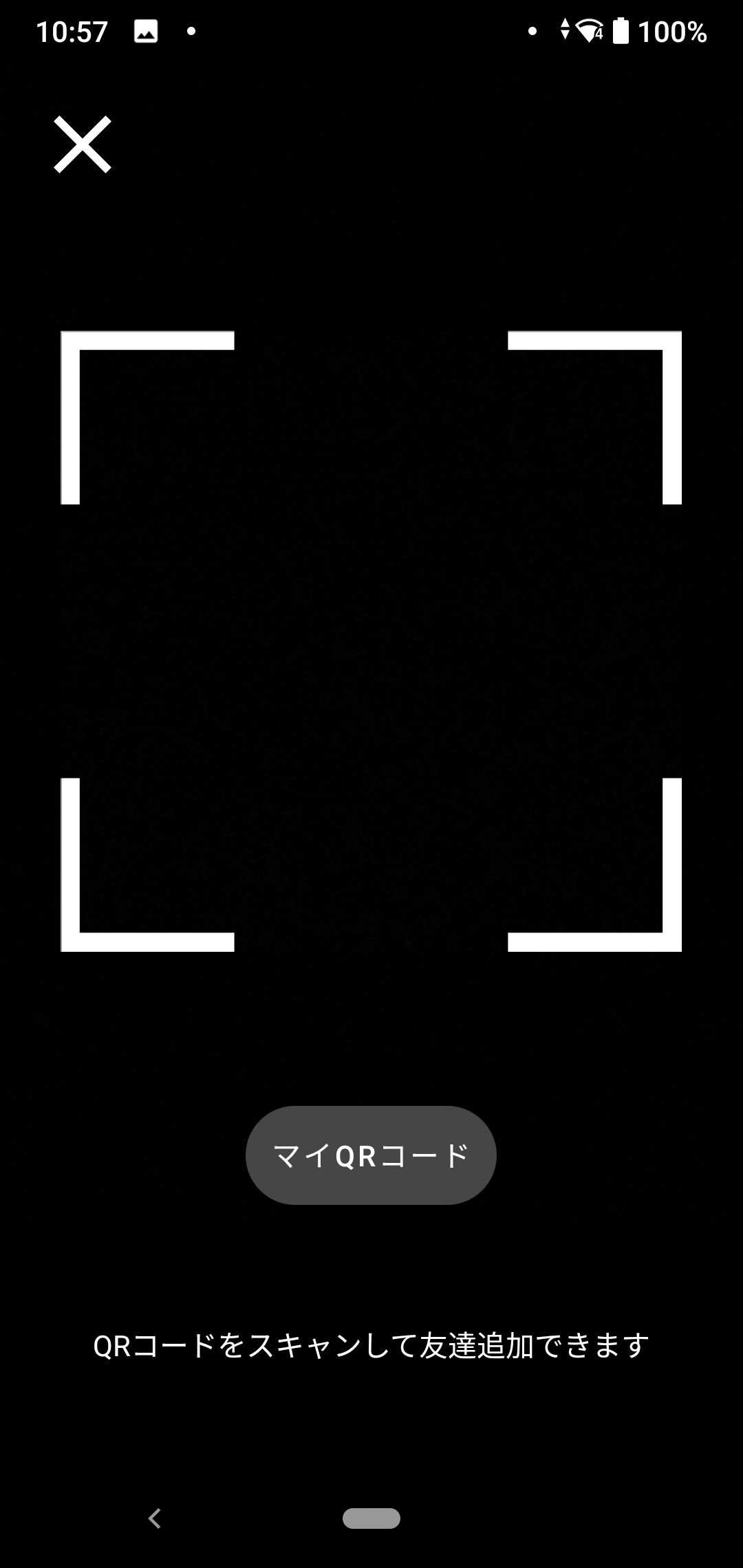Open the マイQRコード button
The width and height of the screenshot is (743, 1568).
[x=371, y=1155]
